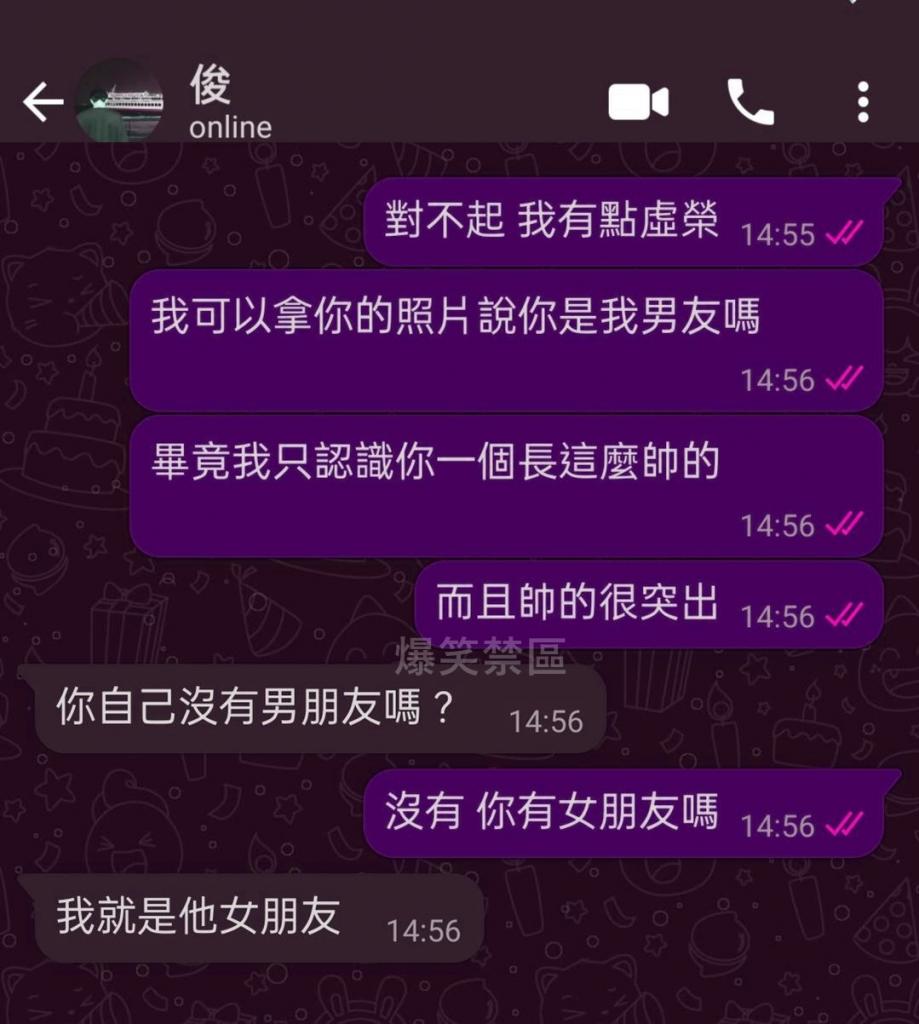Start a video call with 俊
Image resolution: width=919 pixels, height=1024 pixels.
[x=638, y=102]
